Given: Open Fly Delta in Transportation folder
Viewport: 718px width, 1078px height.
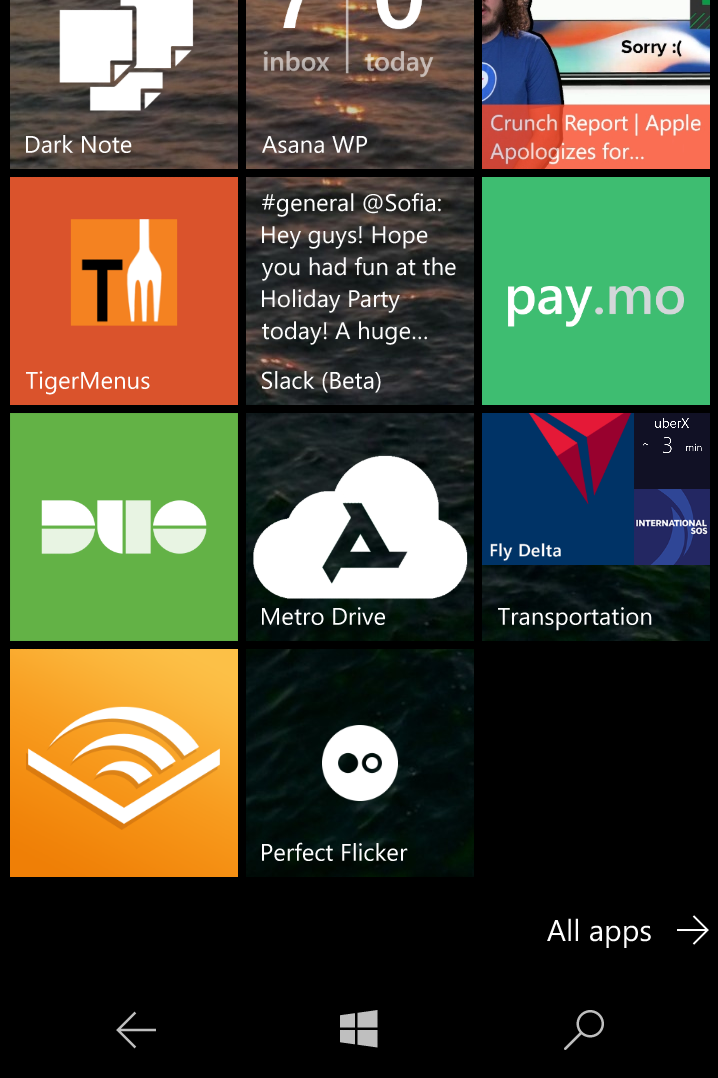Looking at the screenshot, I should (558, 489).
